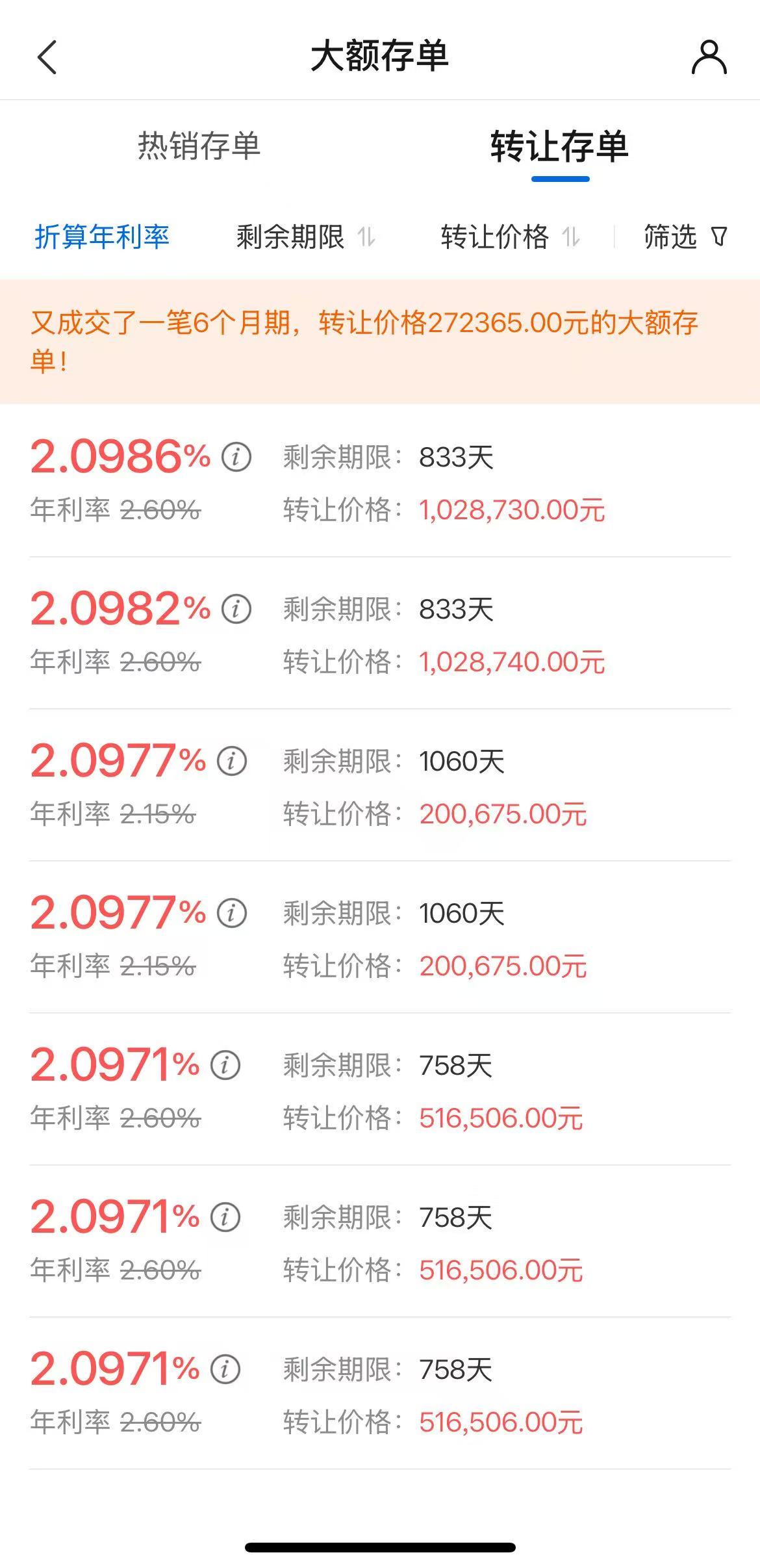Open the 2.0982% deposit priced 1,028,740.00元

tap(380, 634)
